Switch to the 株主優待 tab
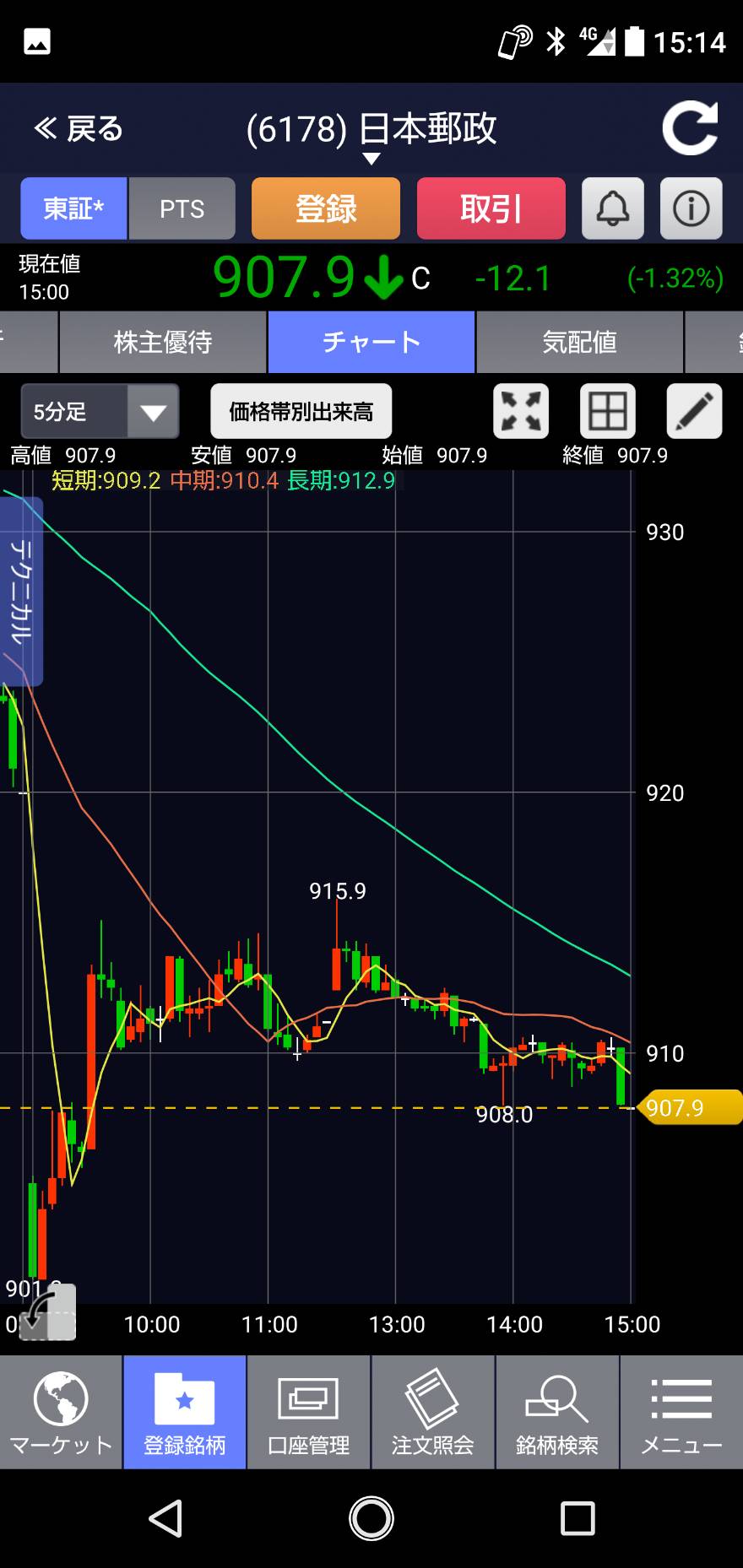Image resolution: width=743 pixels, height=1568 pixels. pyautogui.click(x=163, y=342)
